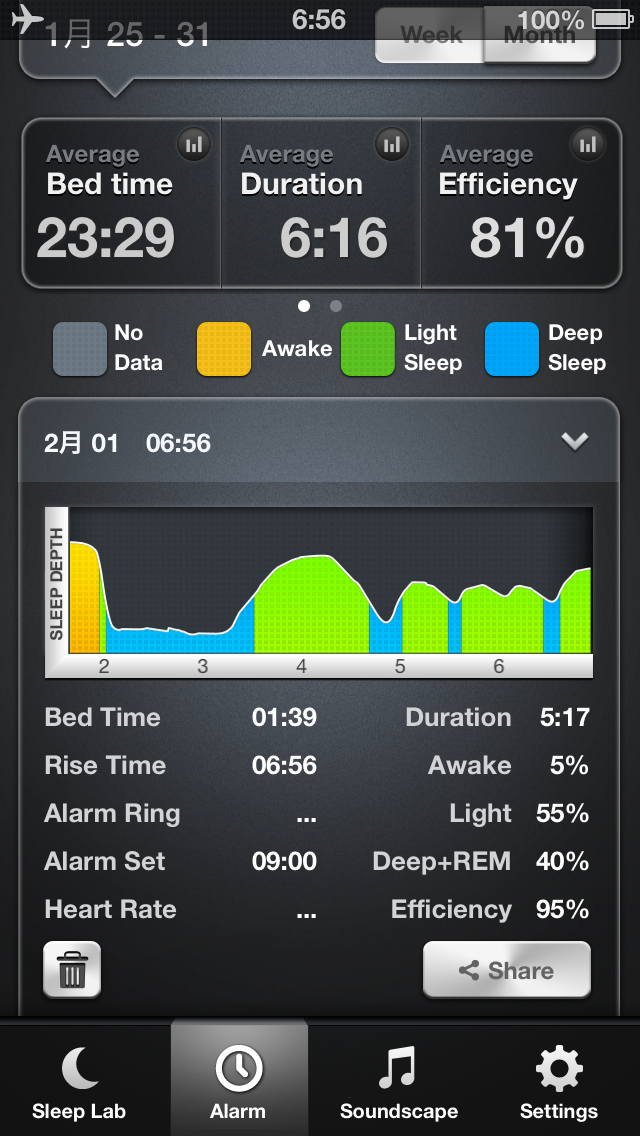
Task: Share this sleep report
Action: 506,970
